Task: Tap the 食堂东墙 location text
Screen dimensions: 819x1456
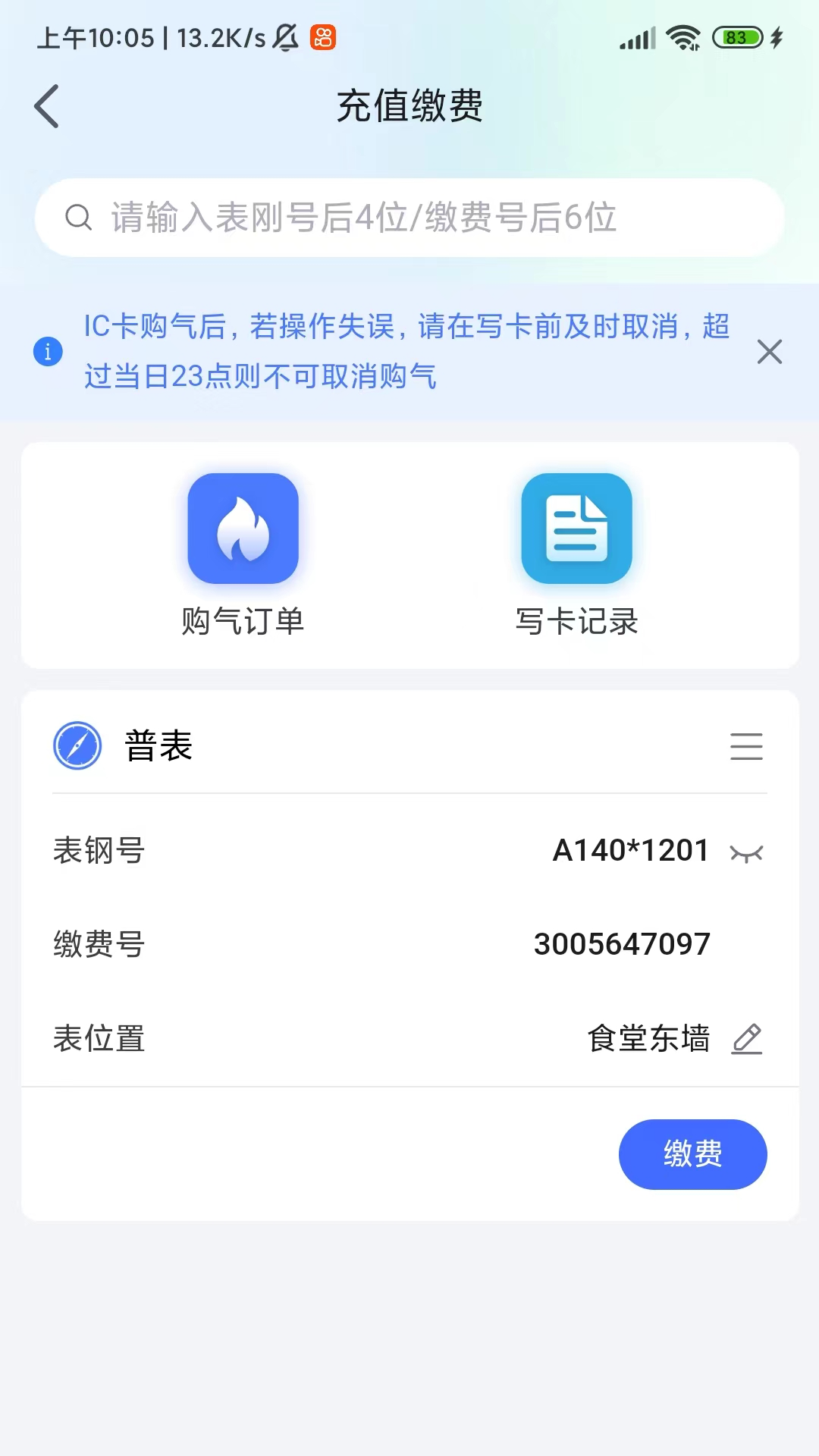Action: (x=647, y=1038)
